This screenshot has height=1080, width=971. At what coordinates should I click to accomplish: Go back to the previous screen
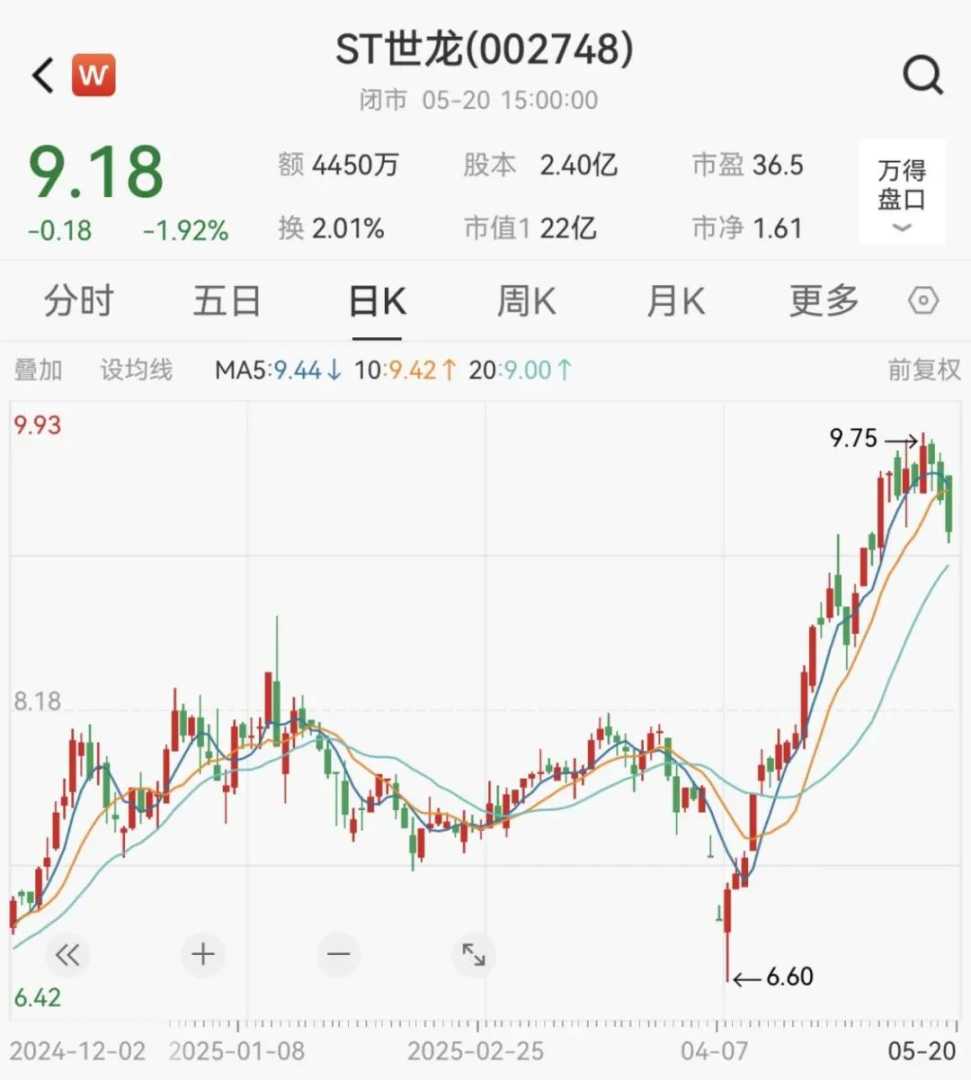pyautogui.click(x=43, y=76)
